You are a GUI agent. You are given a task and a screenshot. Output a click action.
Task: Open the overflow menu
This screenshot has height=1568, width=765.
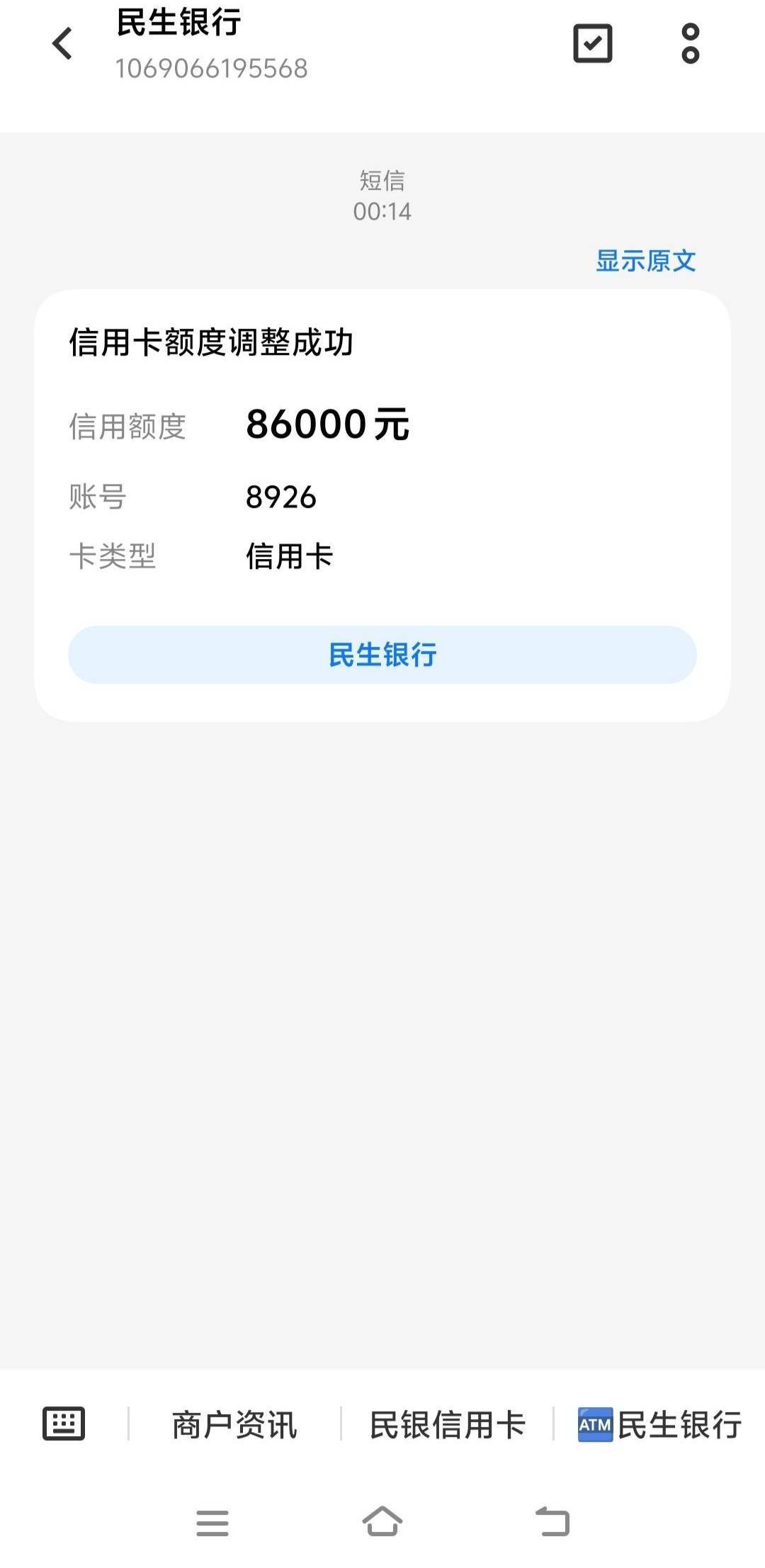[x=690, y=44]
